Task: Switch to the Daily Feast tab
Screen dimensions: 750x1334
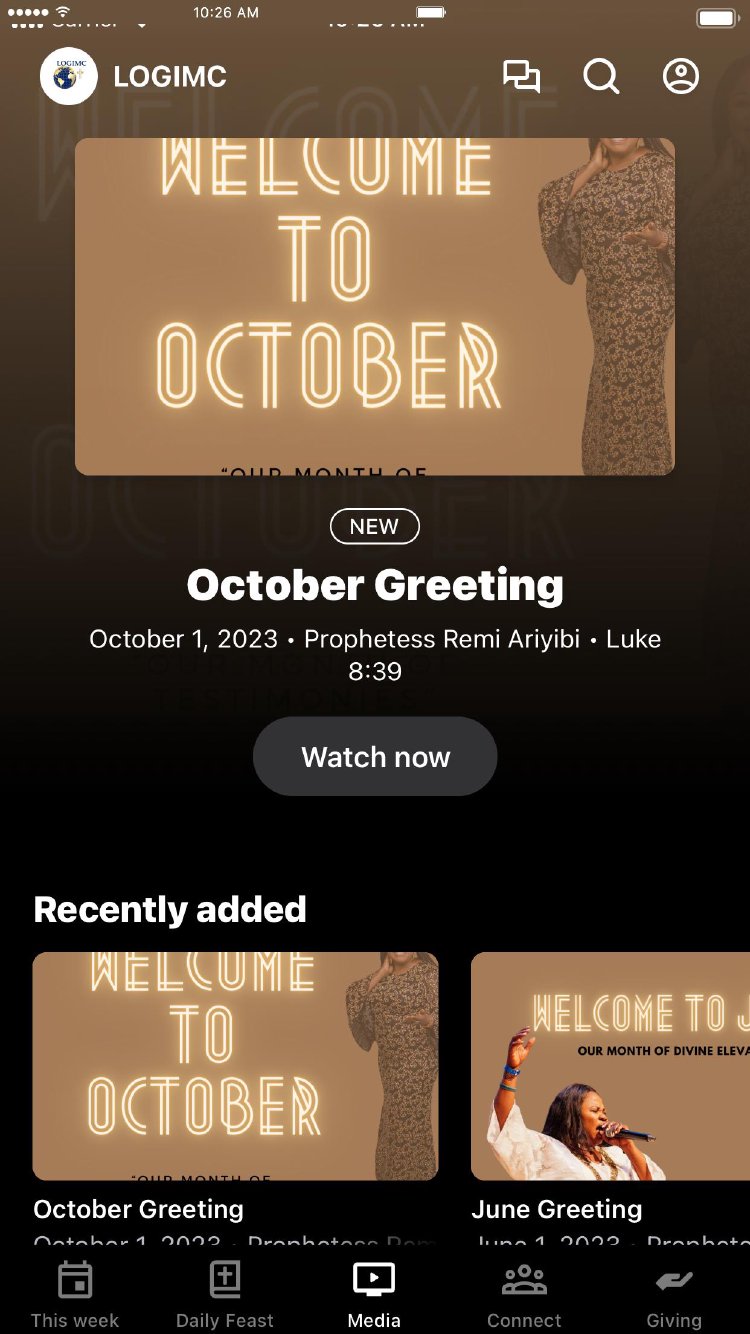Action: coord(225,1294)
